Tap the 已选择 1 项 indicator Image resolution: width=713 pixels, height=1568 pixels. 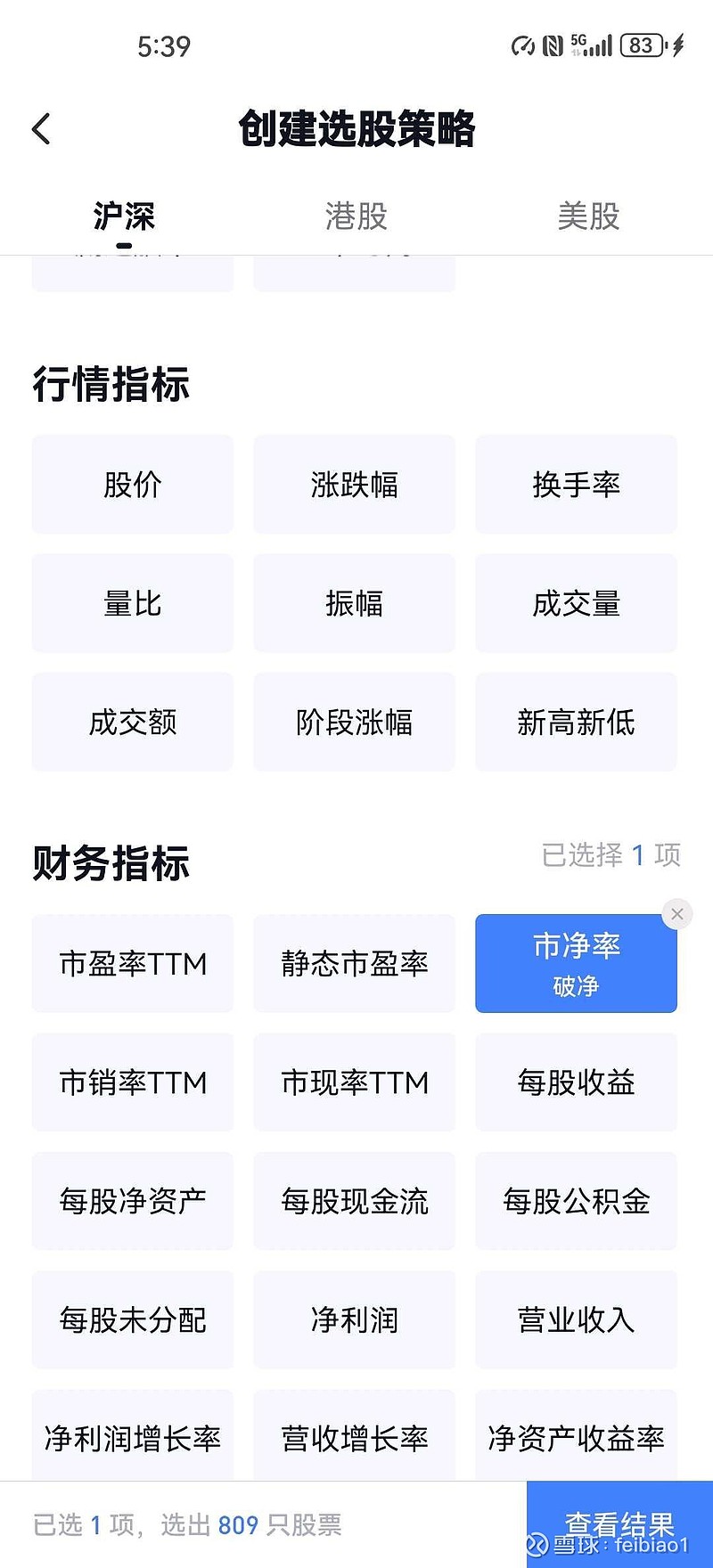[612, 855]
